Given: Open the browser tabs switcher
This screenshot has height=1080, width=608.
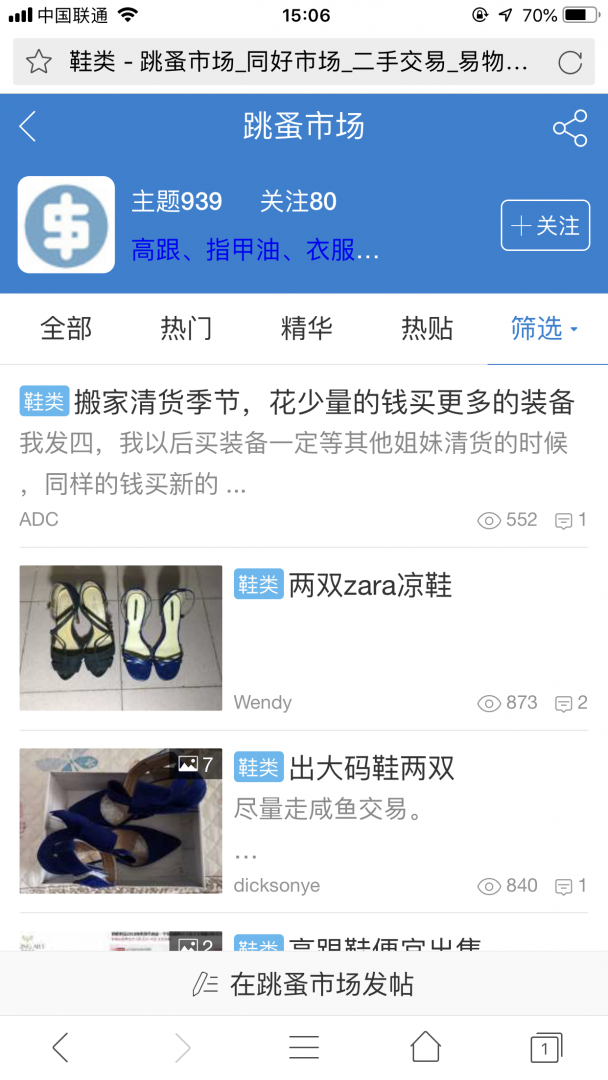Looking at the screenshot, I should [x=545, y=1047].
